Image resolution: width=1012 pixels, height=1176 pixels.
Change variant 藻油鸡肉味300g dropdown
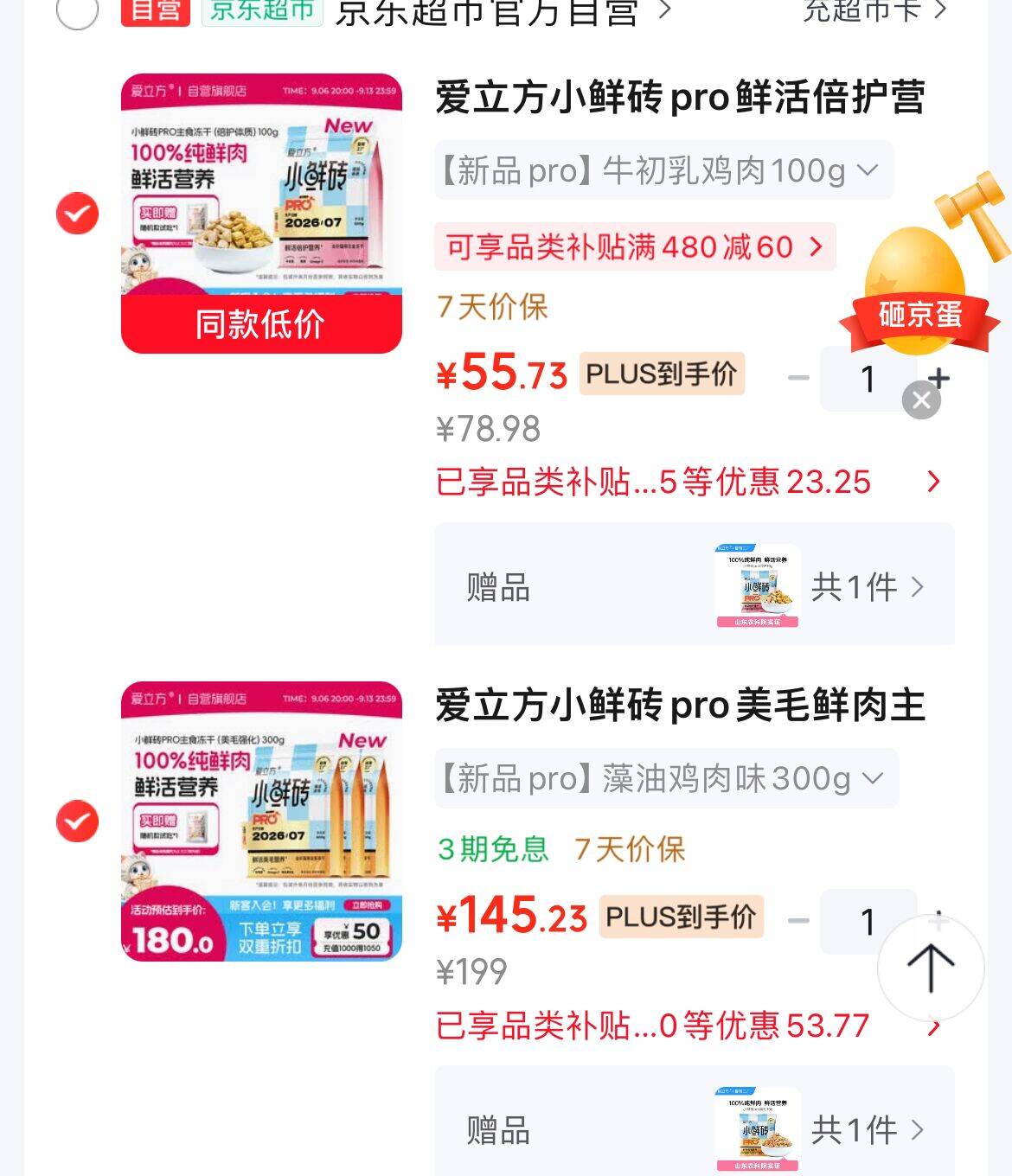pyautogui.click(x=666, y=778)
